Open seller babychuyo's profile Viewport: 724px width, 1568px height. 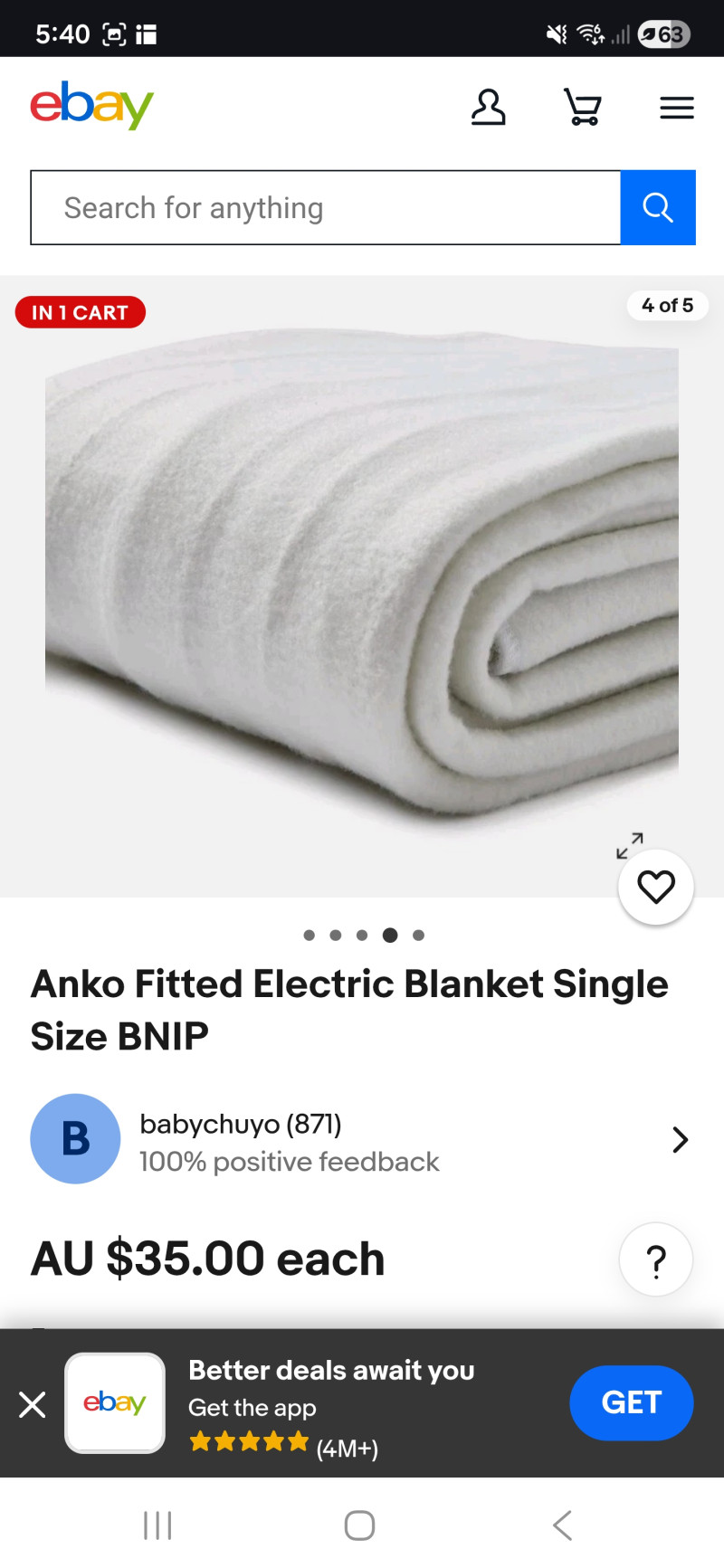(362, 1139)
